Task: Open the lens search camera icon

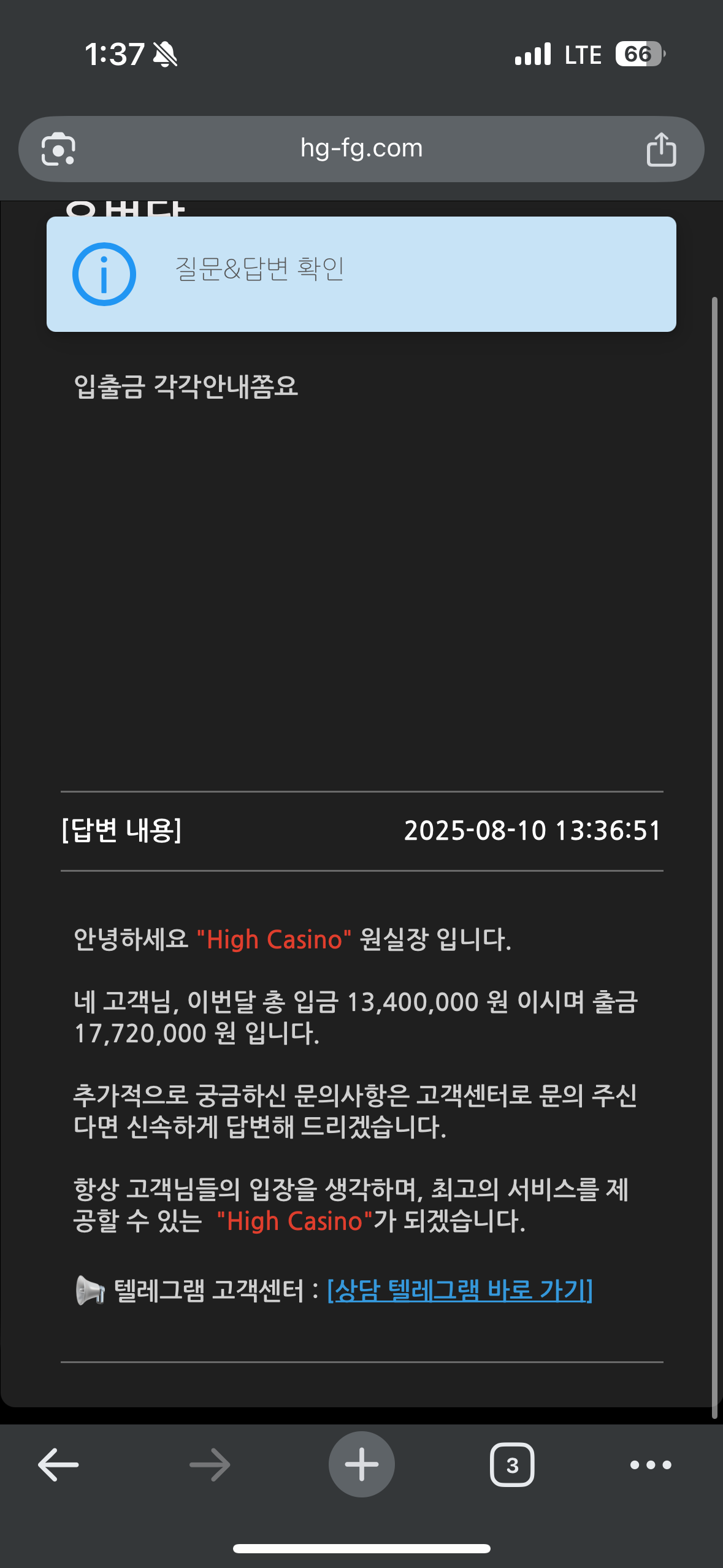Action: click(58, 149)
